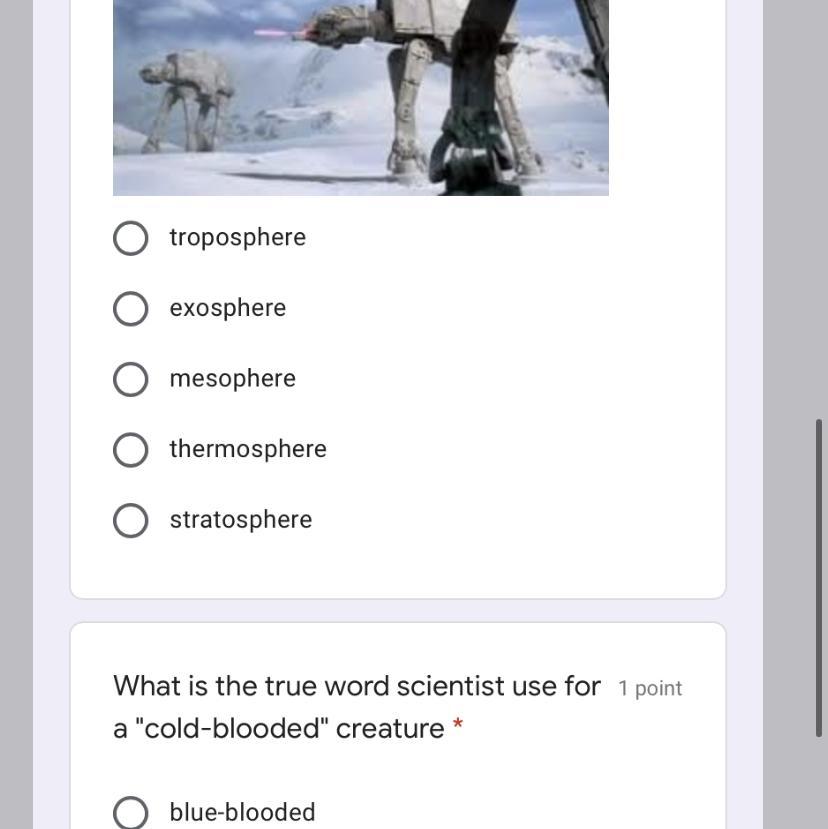This screenshot has height=829, width=828.
Task: Pick the mesophere radio button
Action: point(130,379)
